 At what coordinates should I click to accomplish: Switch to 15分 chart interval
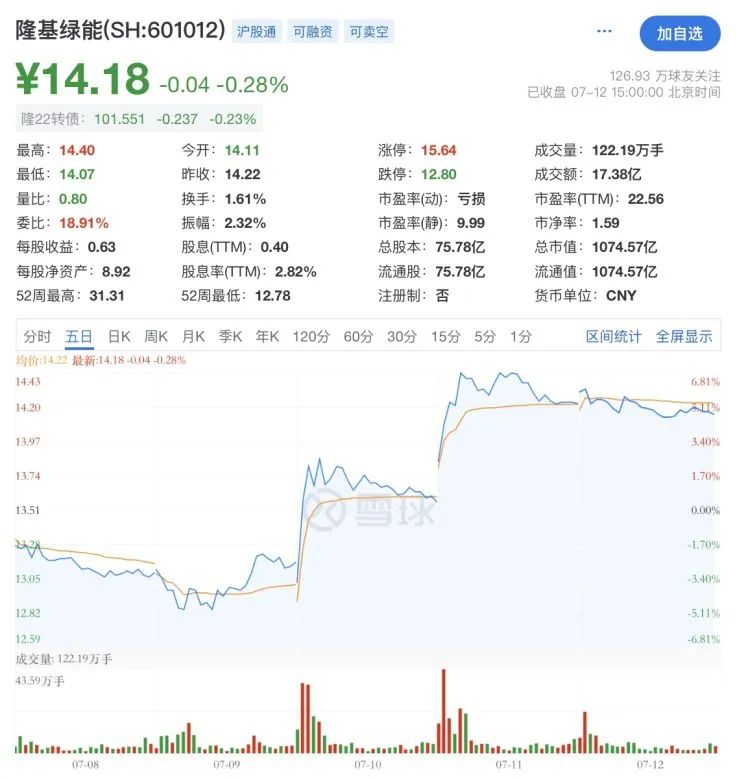[x=445, y=337]
